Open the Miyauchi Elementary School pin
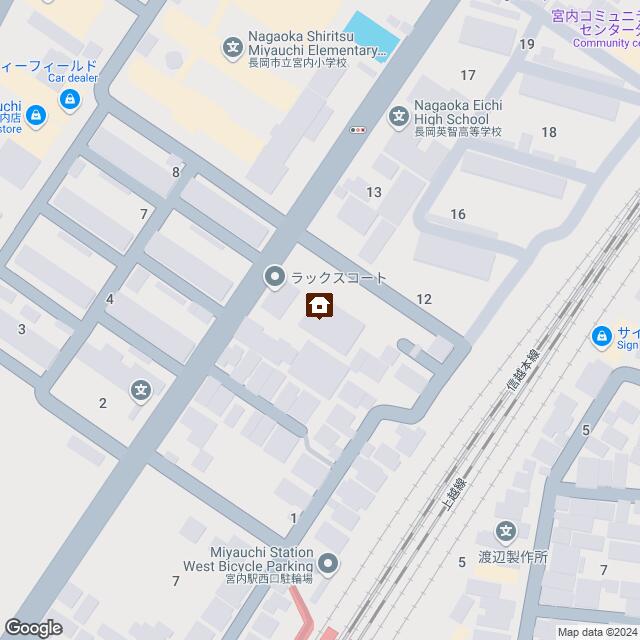The width and height of the screenshot is (640, 640). (233, 46)
